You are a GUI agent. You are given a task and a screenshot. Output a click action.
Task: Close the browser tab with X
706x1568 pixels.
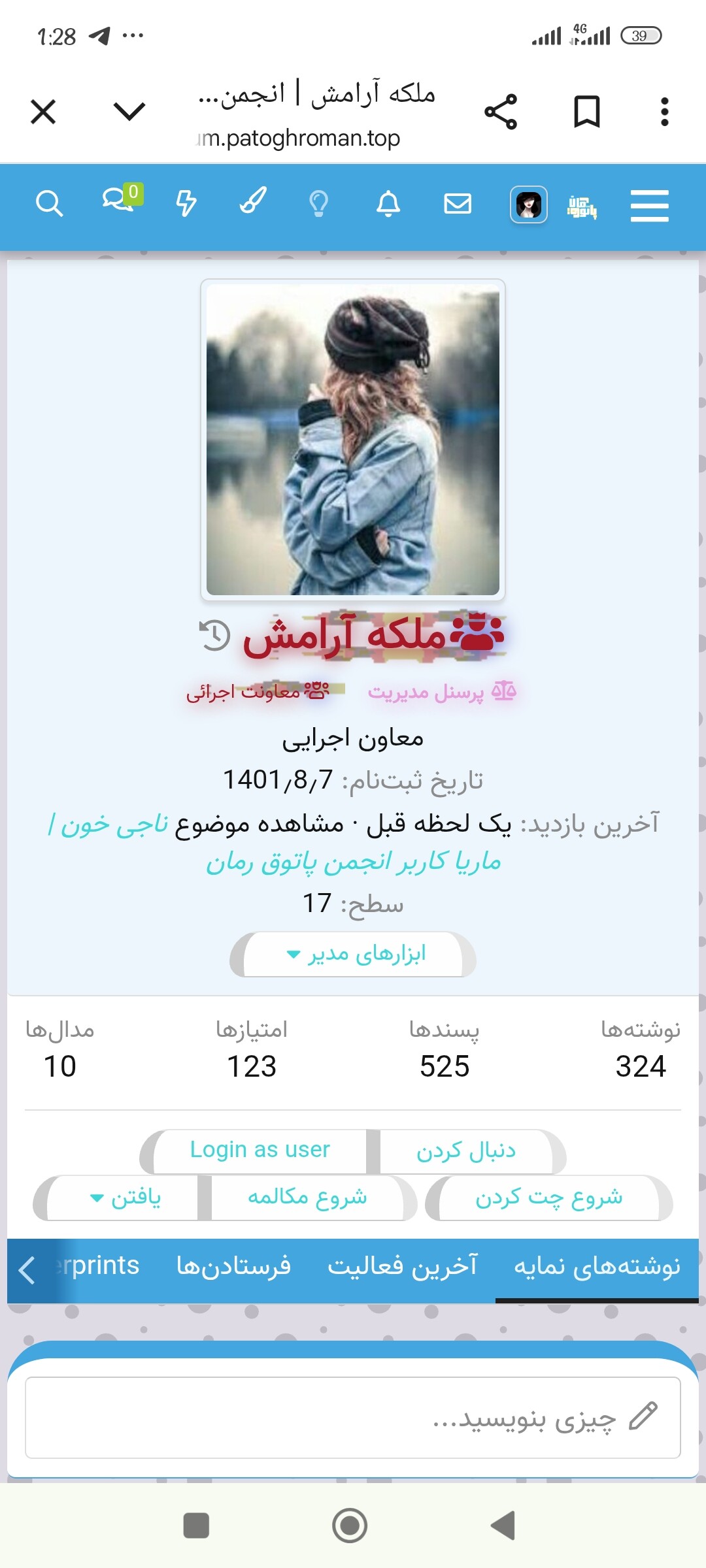pos(43,112)
